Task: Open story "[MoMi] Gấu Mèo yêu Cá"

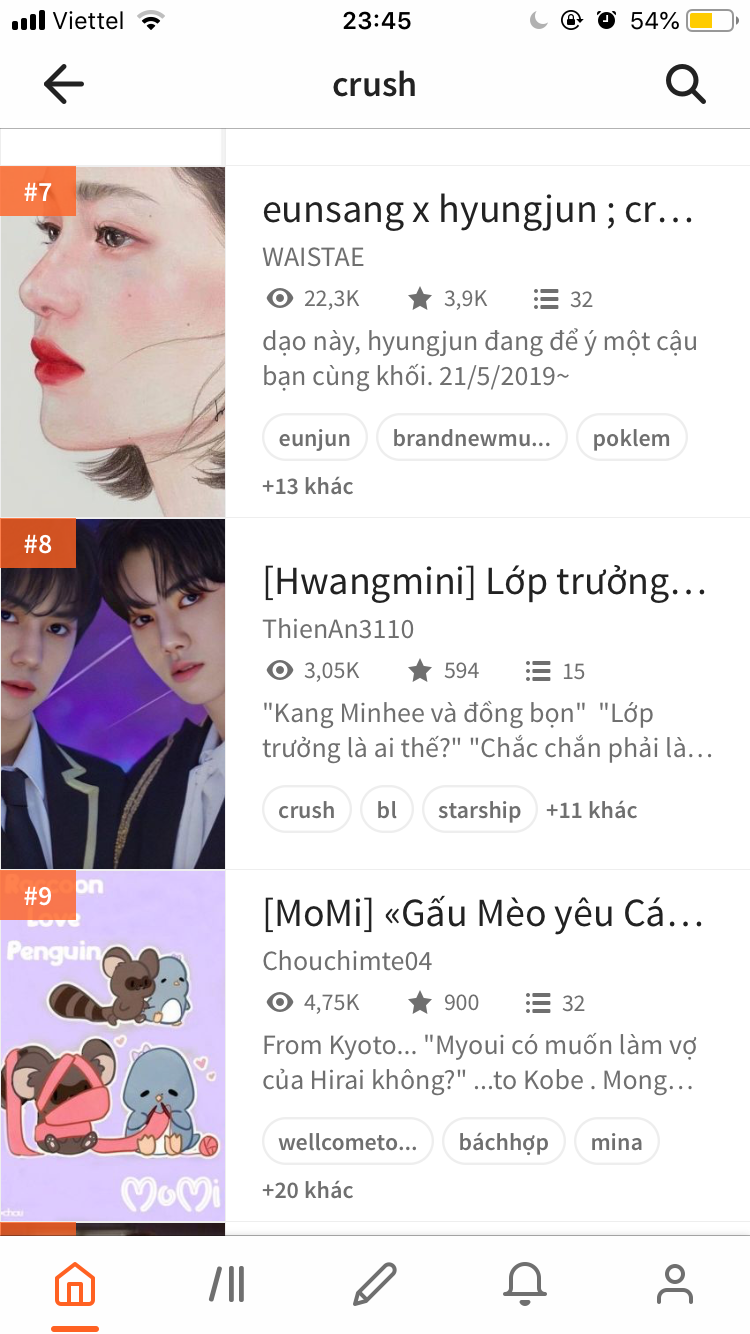Action: click(484, 915)
